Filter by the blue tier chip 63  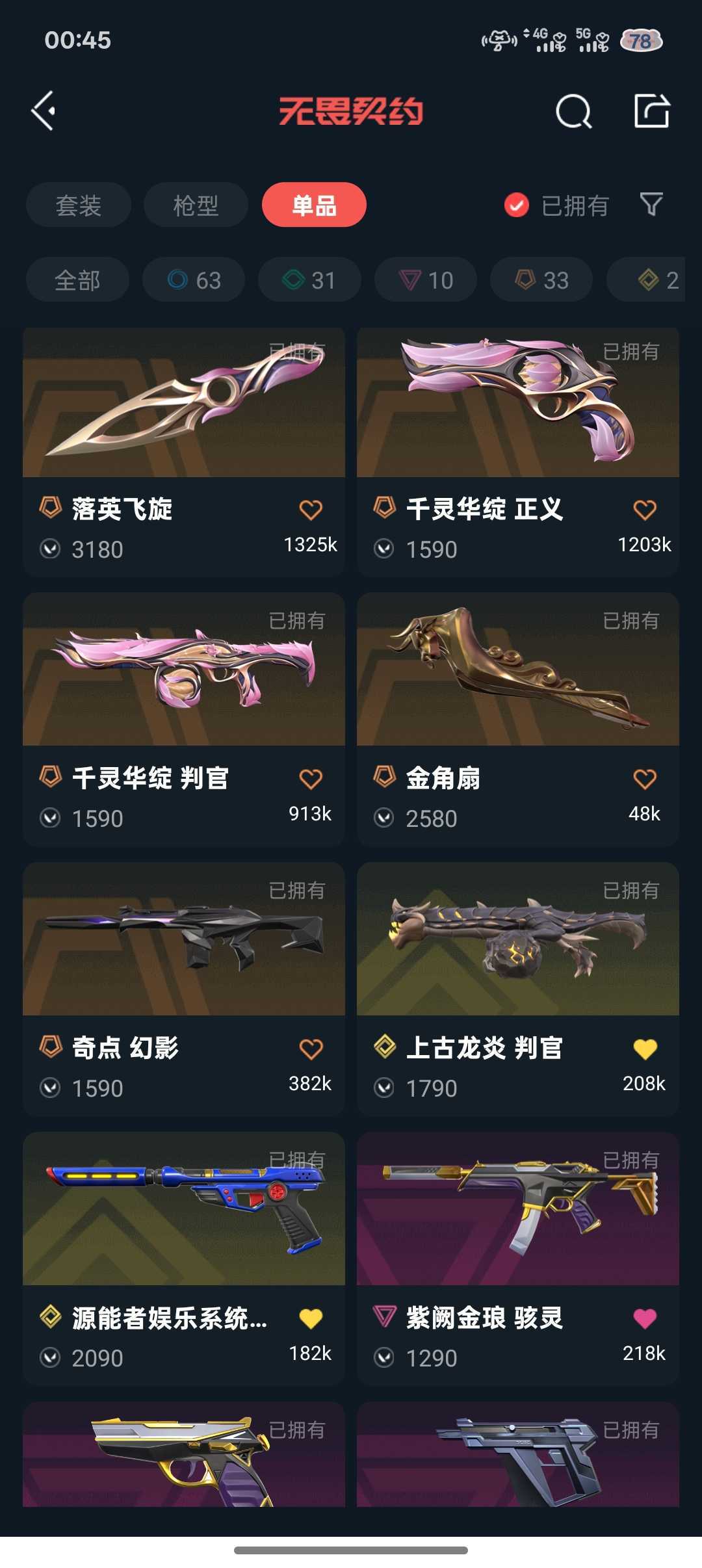(x=194, y=280)
